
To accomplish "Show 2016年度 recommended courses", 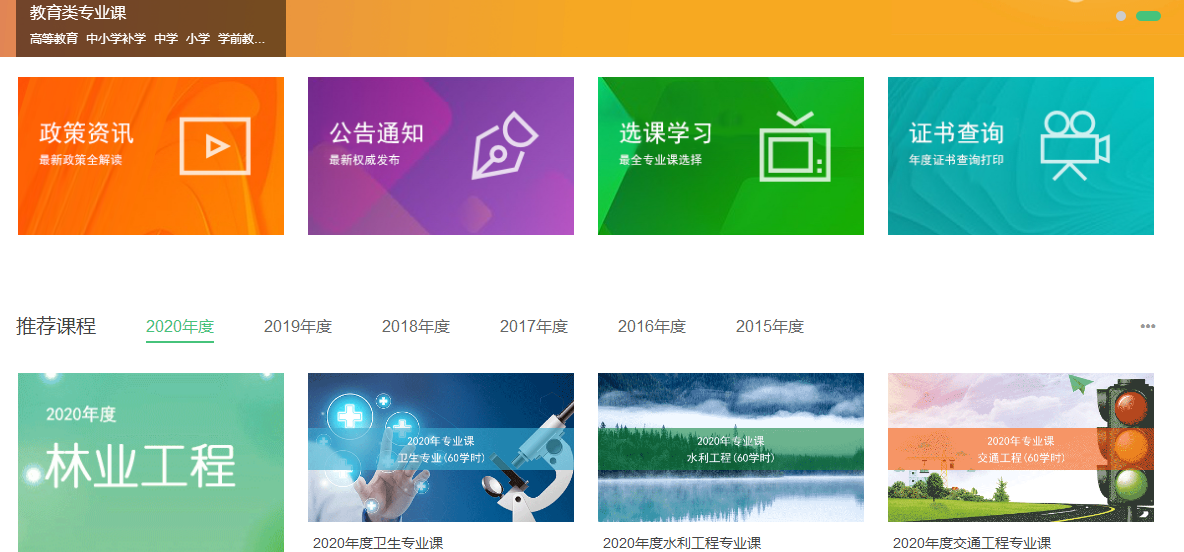I will pos(652,327).
